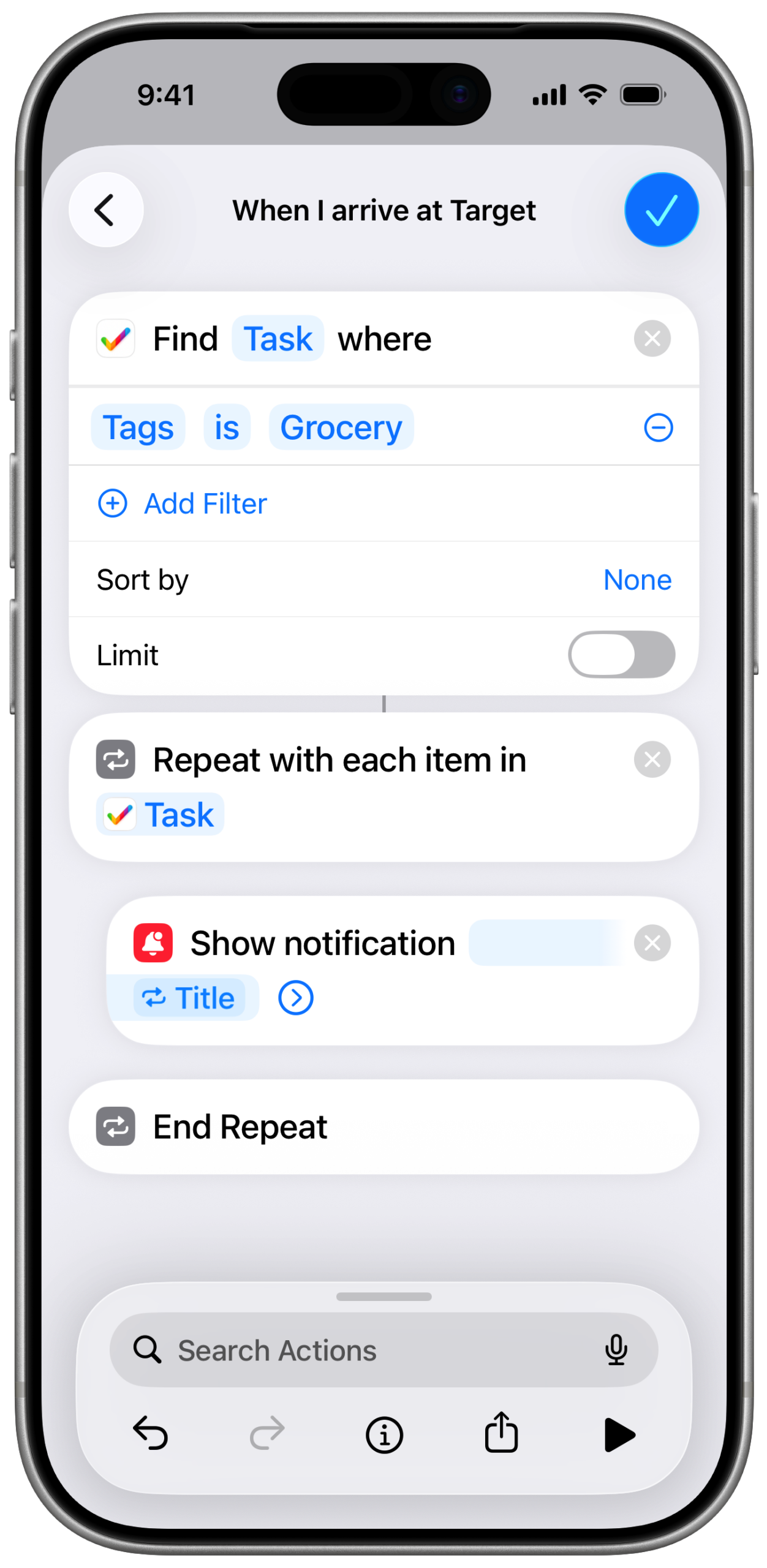Change the Task type chip in Find
This screenshot has height=1568, width=767.
point(278,339)
